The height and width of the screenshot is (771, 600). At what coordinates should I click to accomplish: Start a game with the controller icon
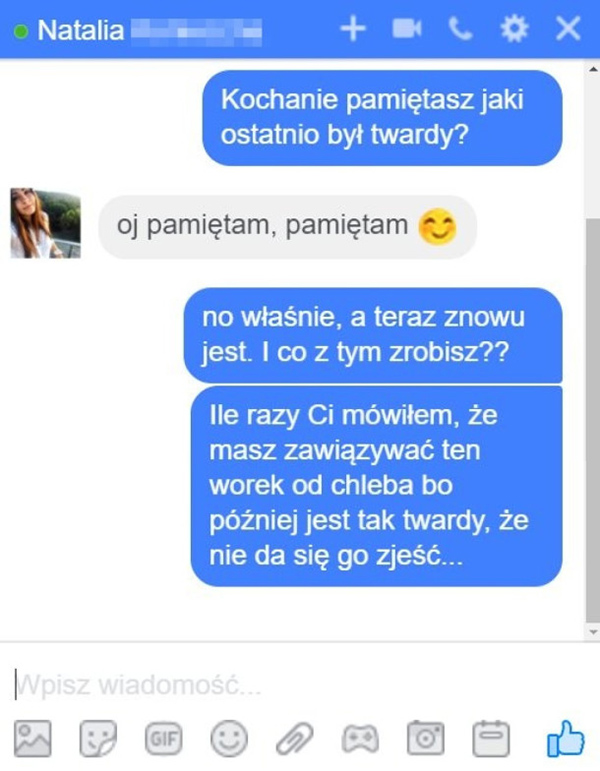pyautogui.click(x=359, y=739)
